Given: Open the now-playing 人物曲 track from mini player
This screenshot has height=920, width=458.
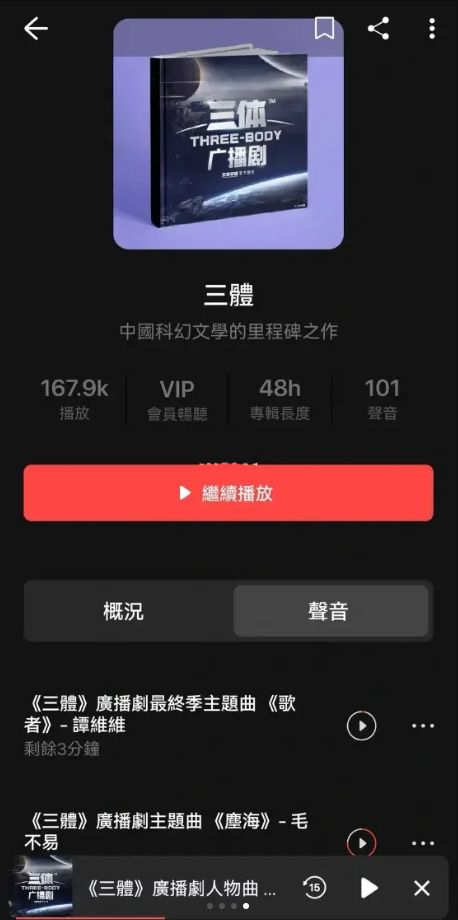Looking at the screenshot, I should pos(181,888).
